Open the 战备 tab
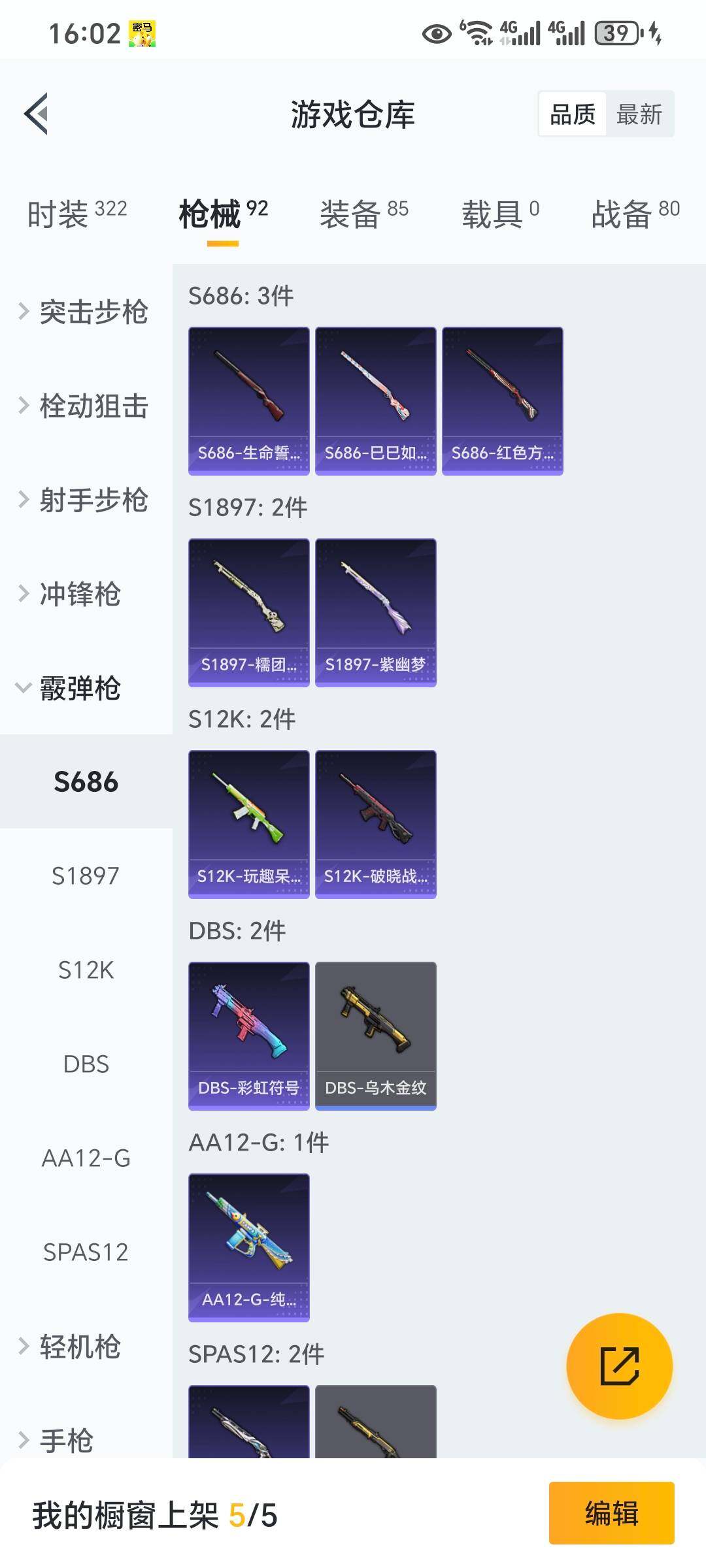Image resolution: width=706 pixels, height=1568 pixels. [635, 214]
